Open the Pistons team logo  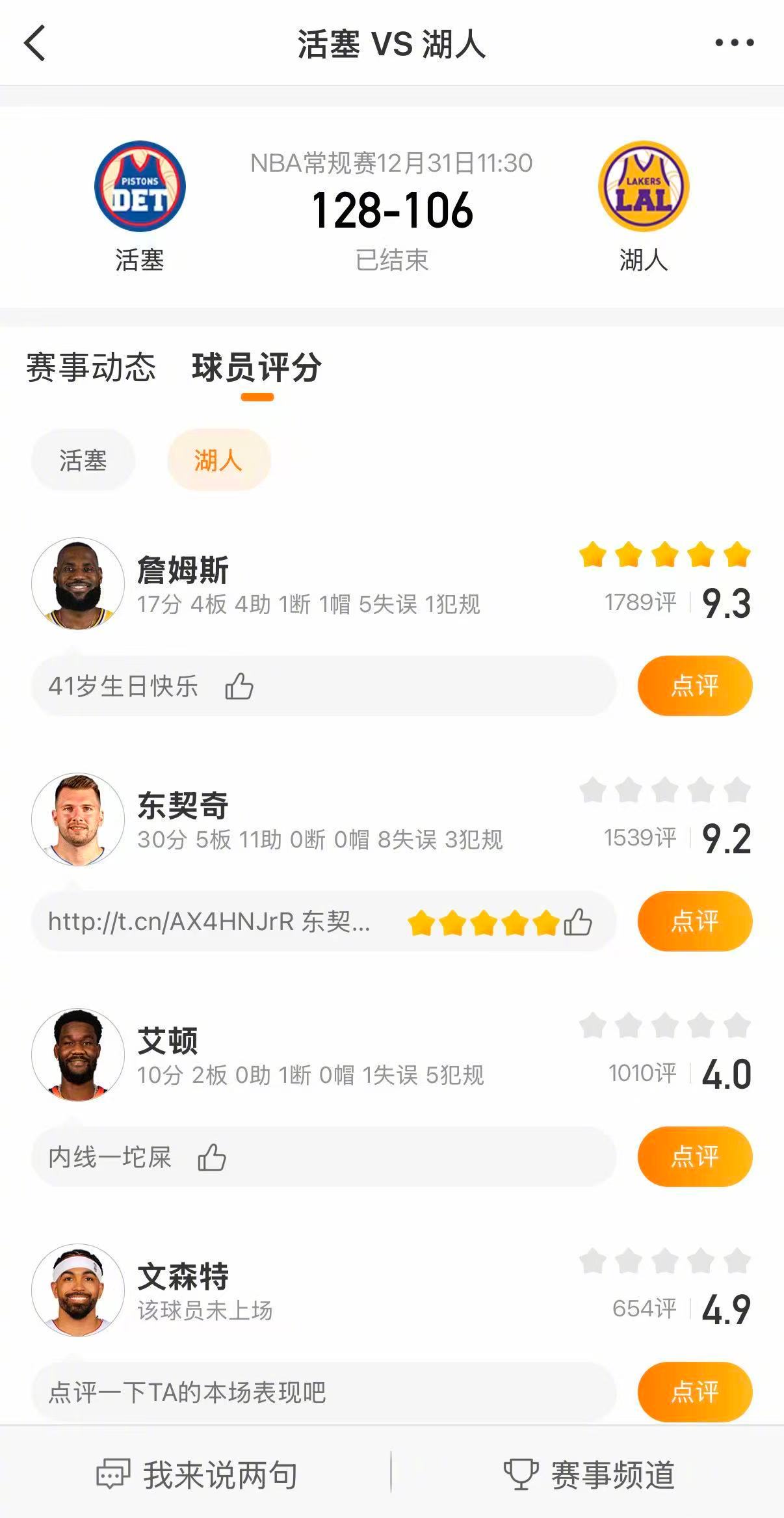[140, 187]
